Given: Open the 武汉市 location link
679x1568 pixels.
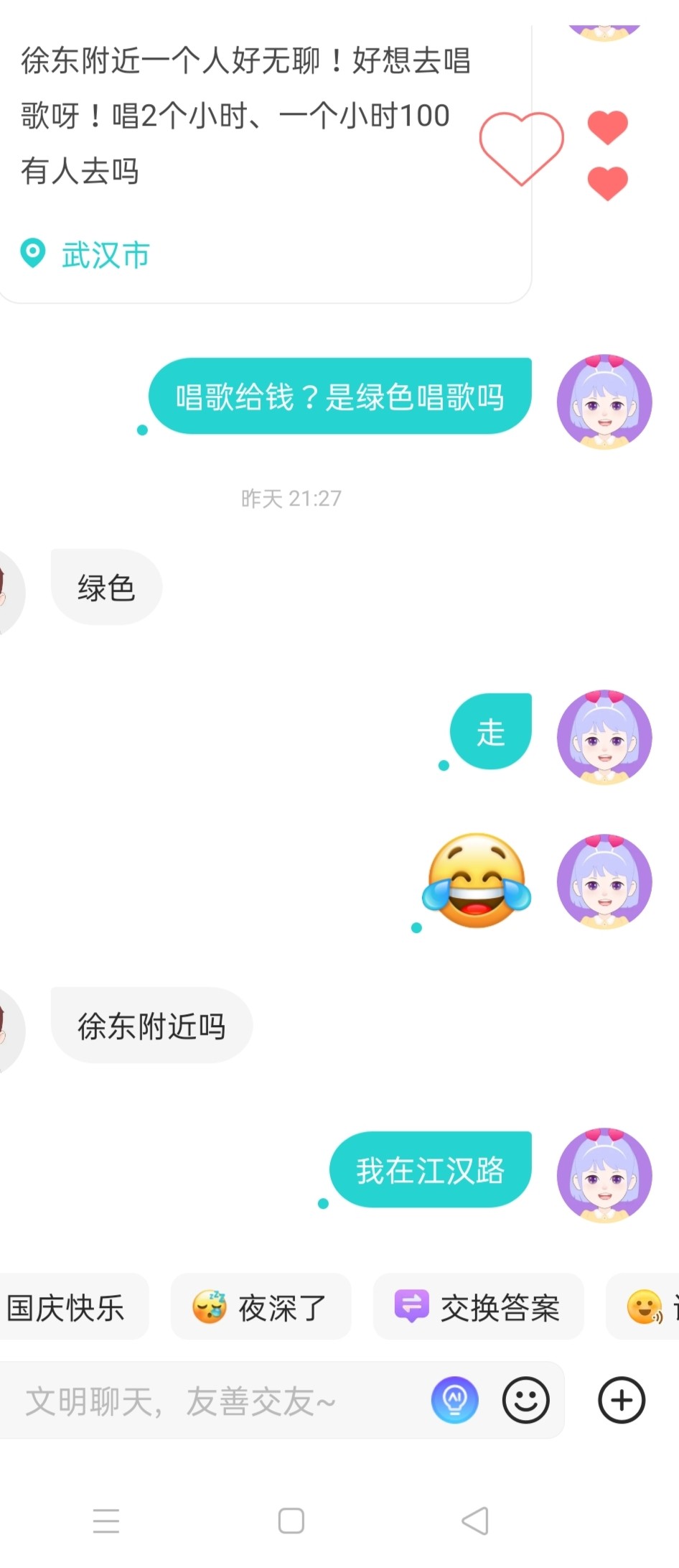Looking at the screenshot, I should point(105,255).
